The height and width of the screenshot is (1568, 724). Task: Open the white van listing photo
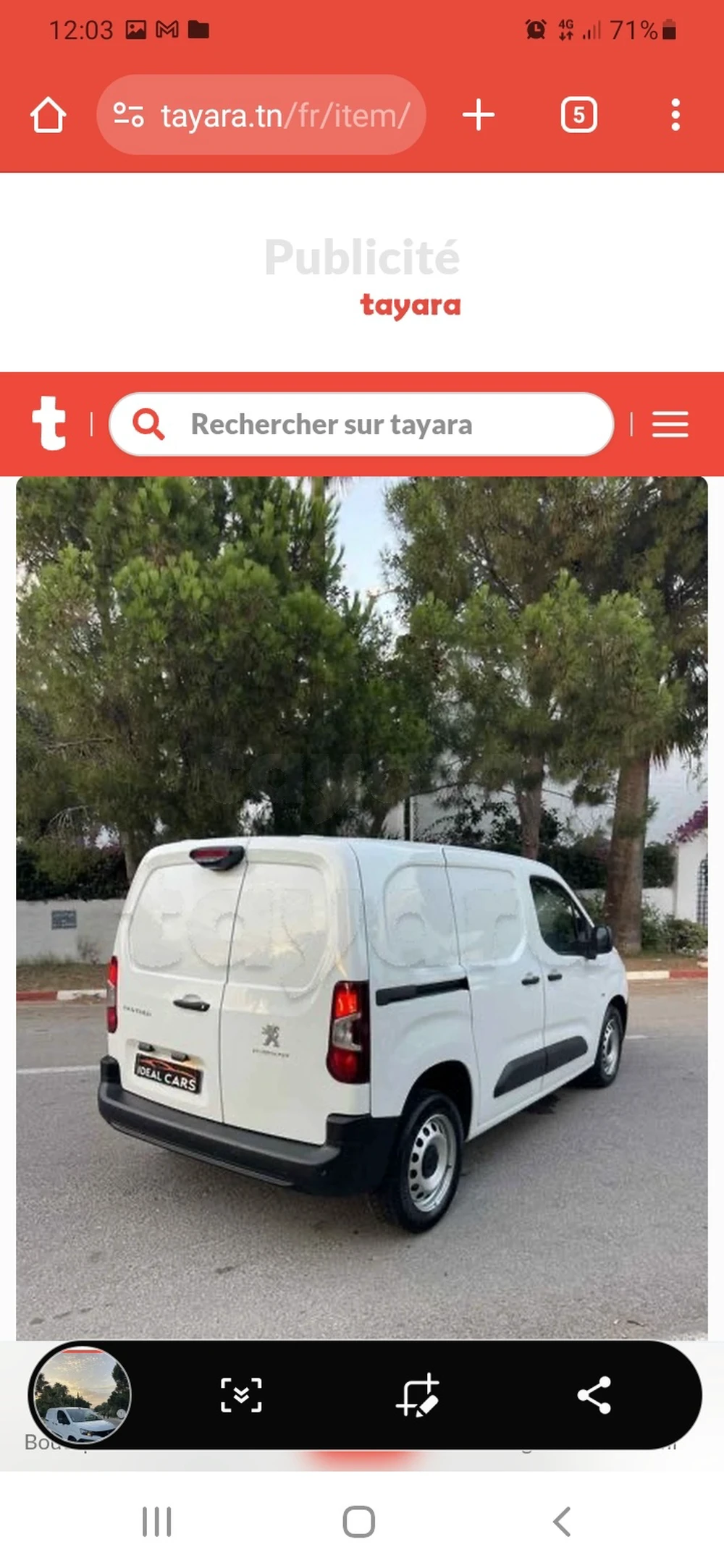tap(362, 904)
